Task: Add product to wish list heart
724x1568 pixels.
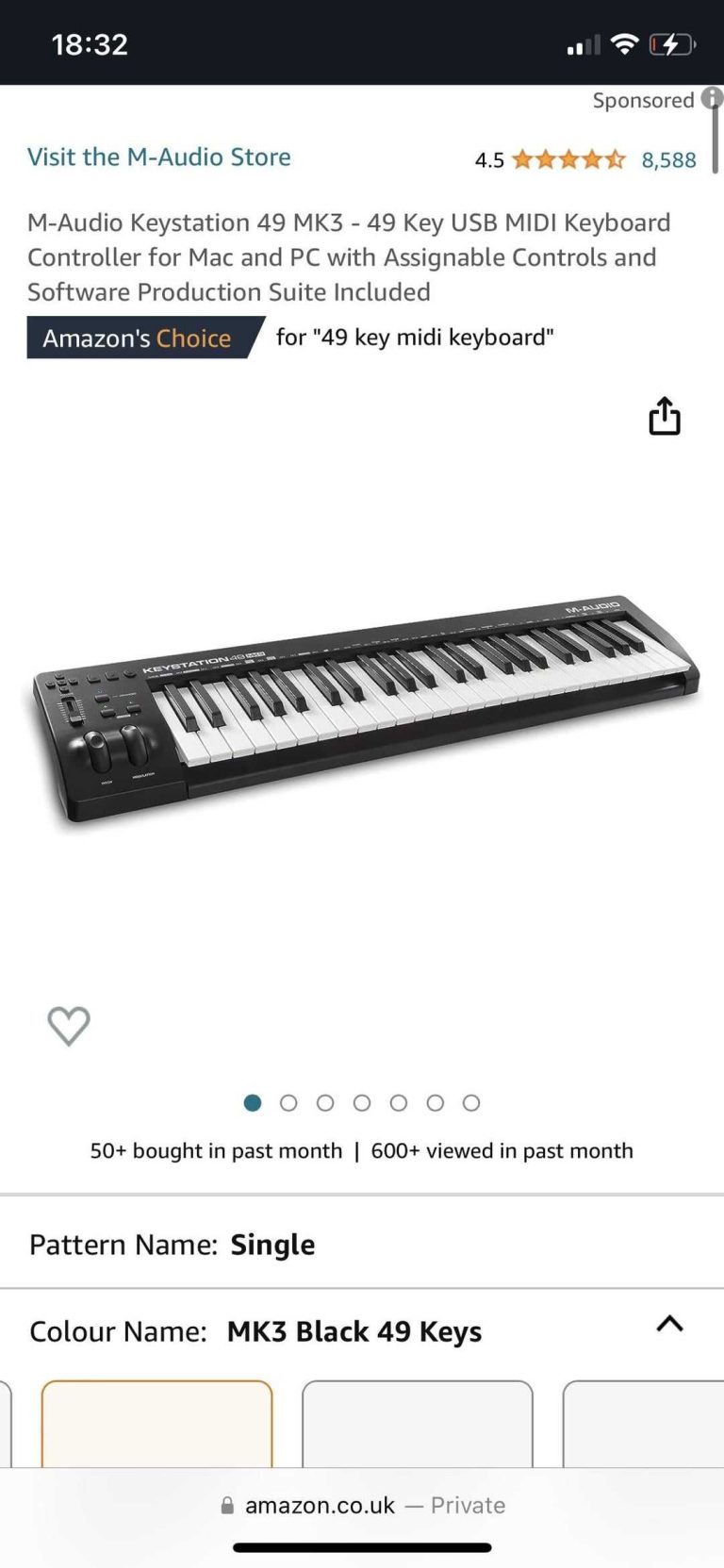Action: coord(69,1026)
